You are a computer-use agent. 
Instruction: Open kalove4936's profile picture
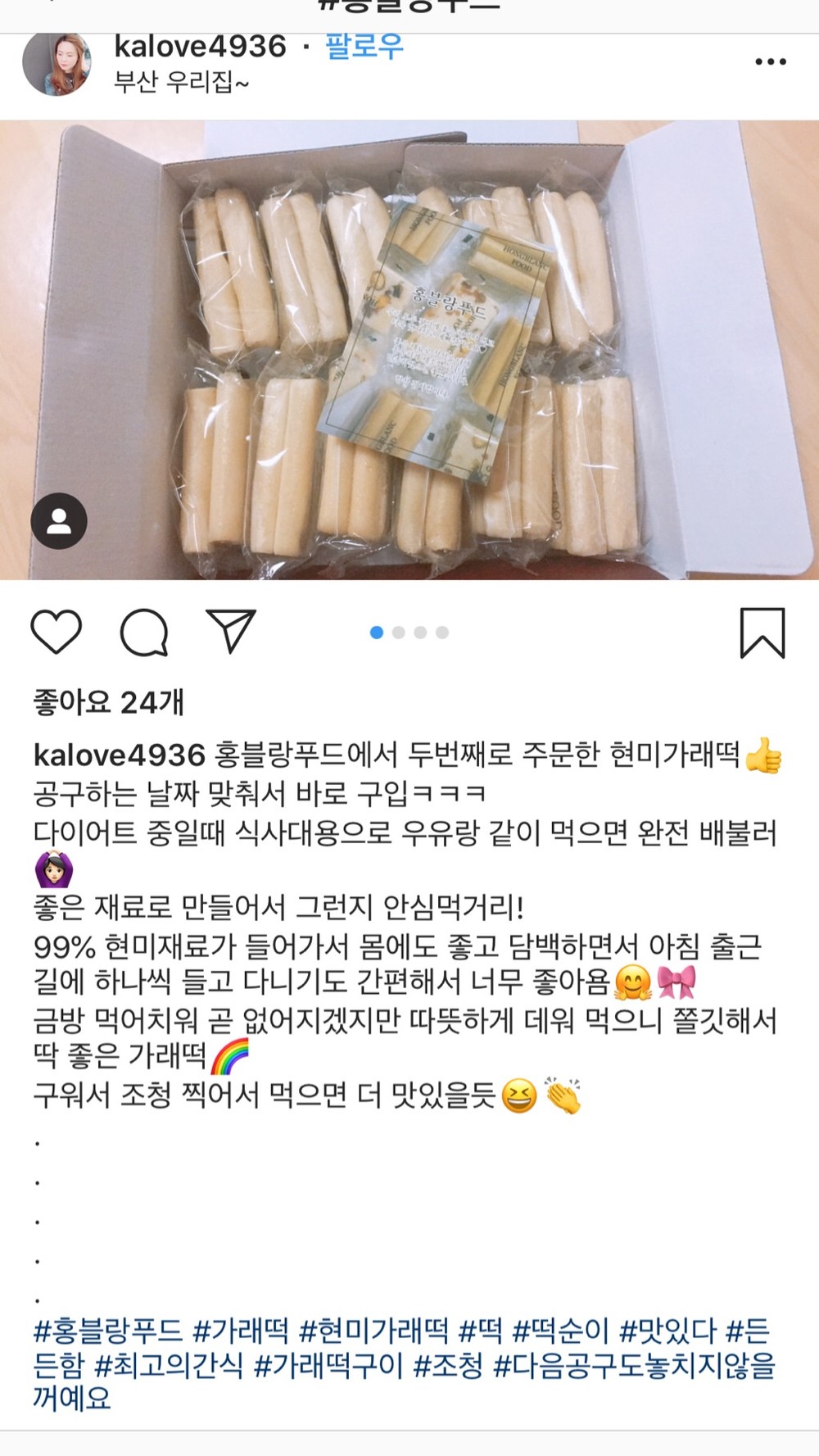[57, 66]
